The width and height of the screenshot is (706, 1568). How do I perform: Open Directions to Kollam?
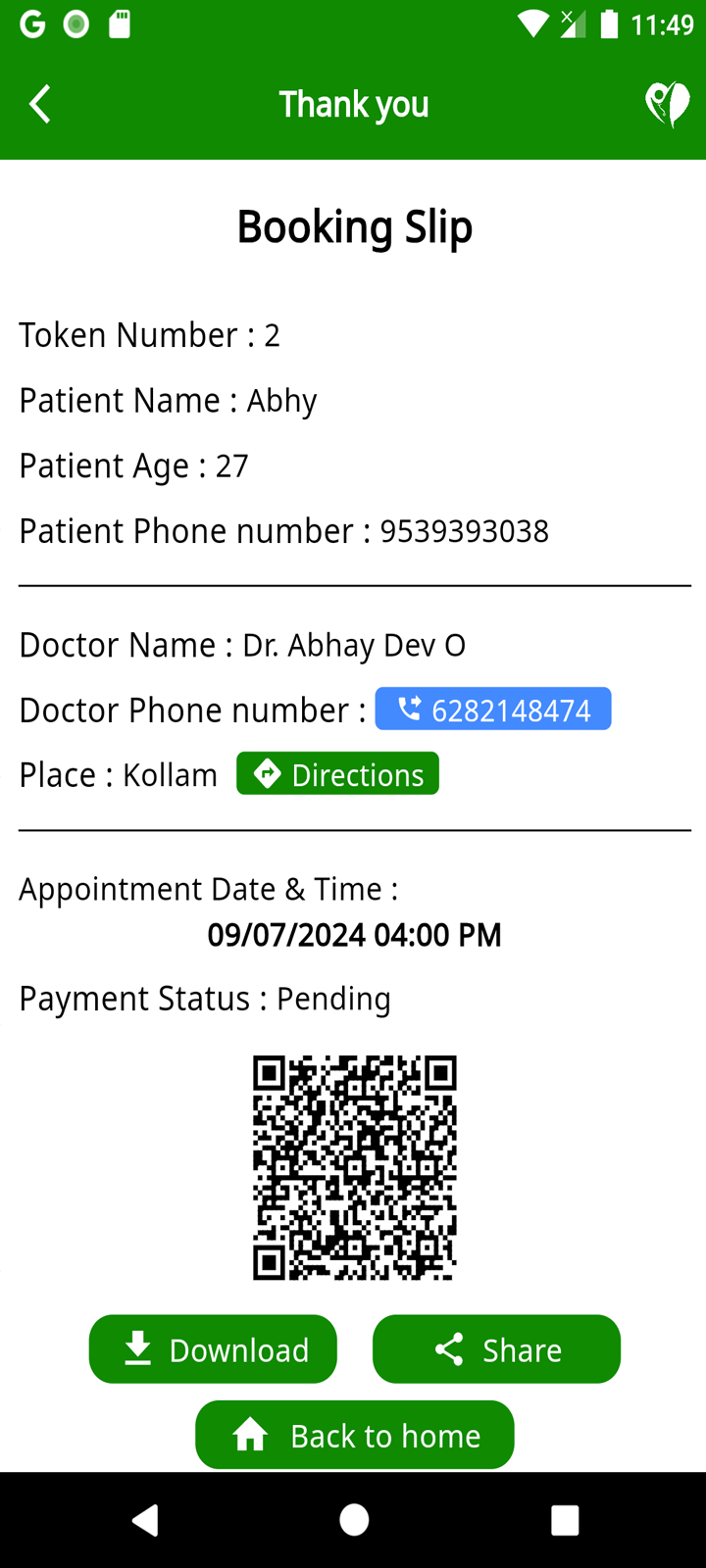pyautogui.click(x=337, y=774)
